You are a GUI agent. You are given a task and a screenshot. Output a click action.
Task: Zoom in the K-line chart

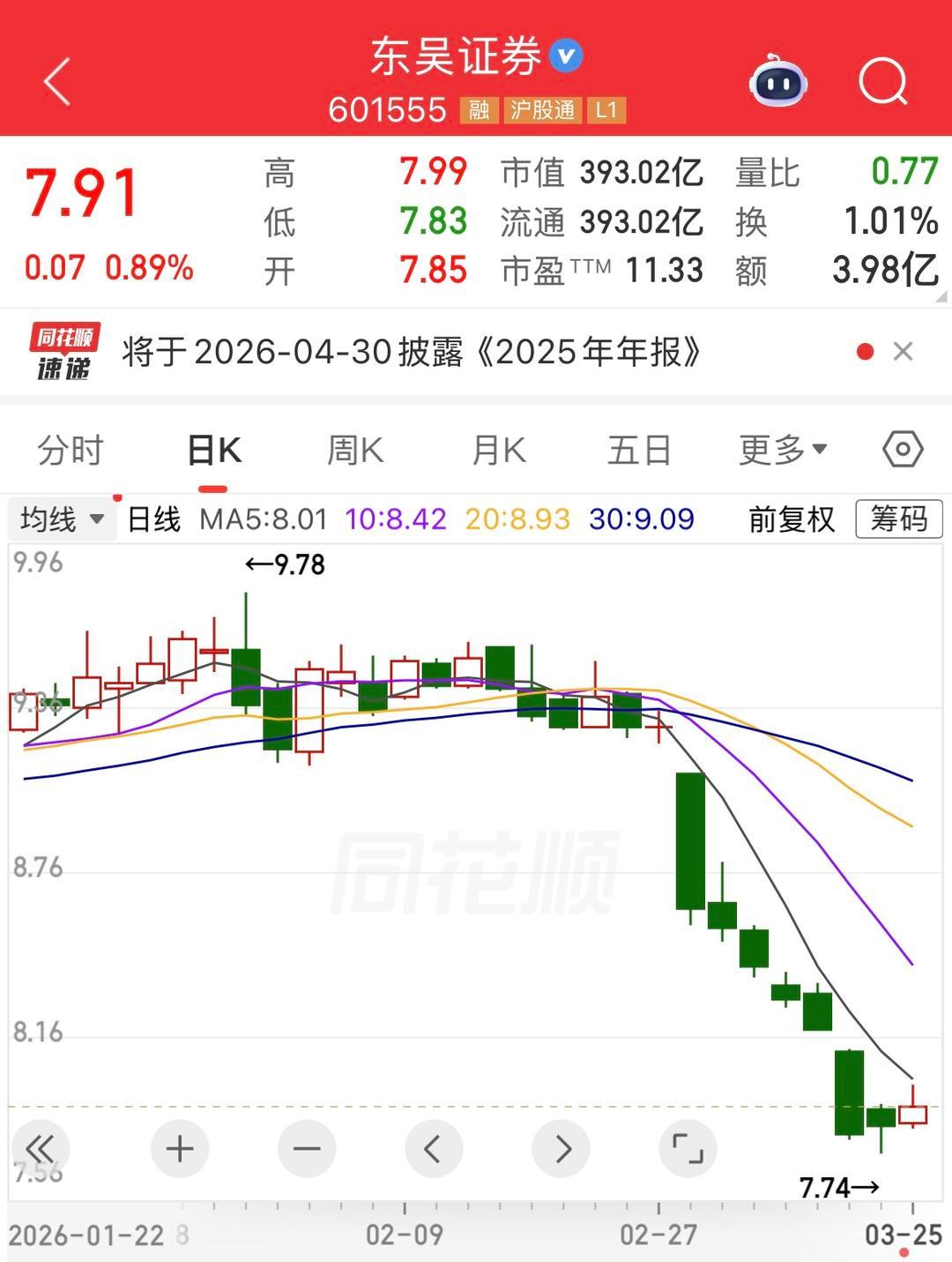point(180,1149)
